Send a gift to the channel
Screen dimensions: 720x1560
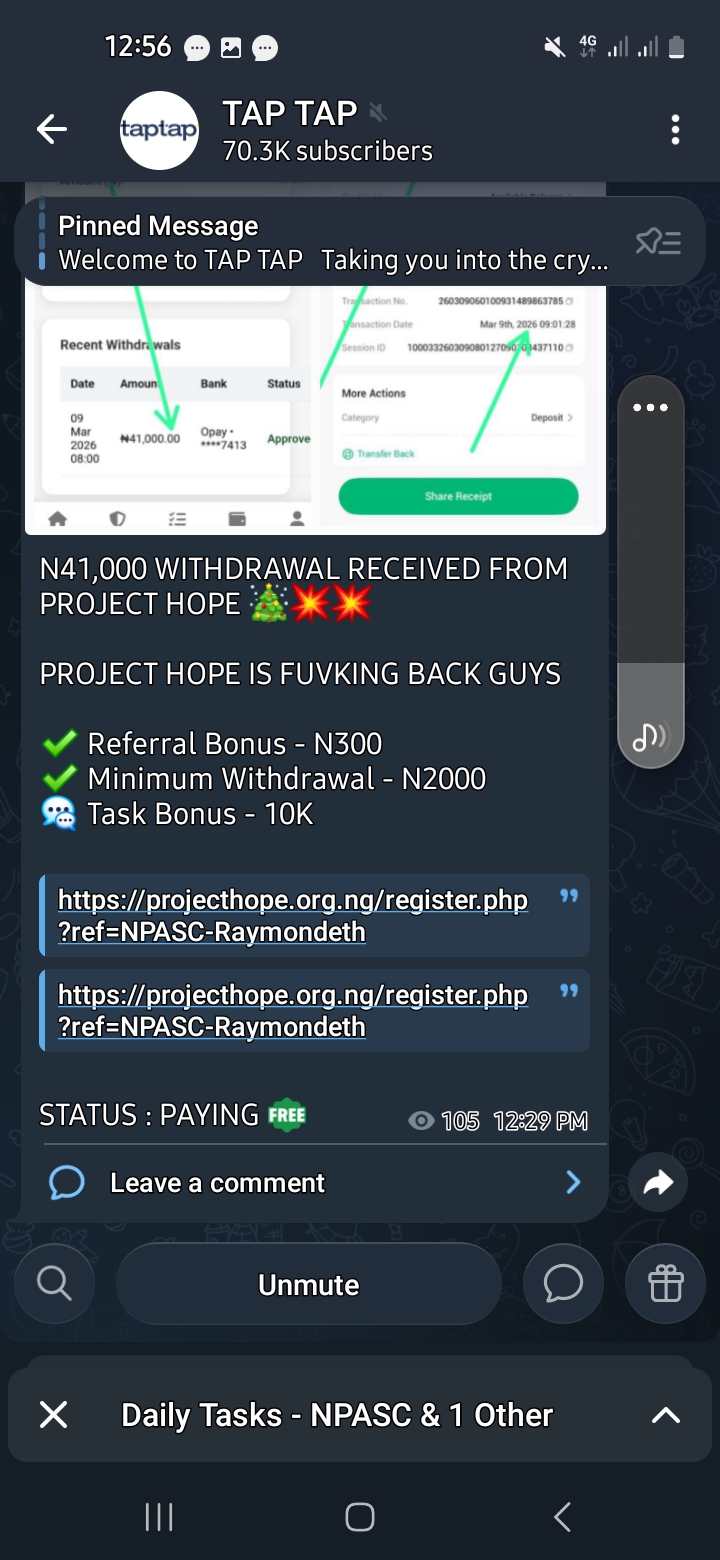[665, 1284]
